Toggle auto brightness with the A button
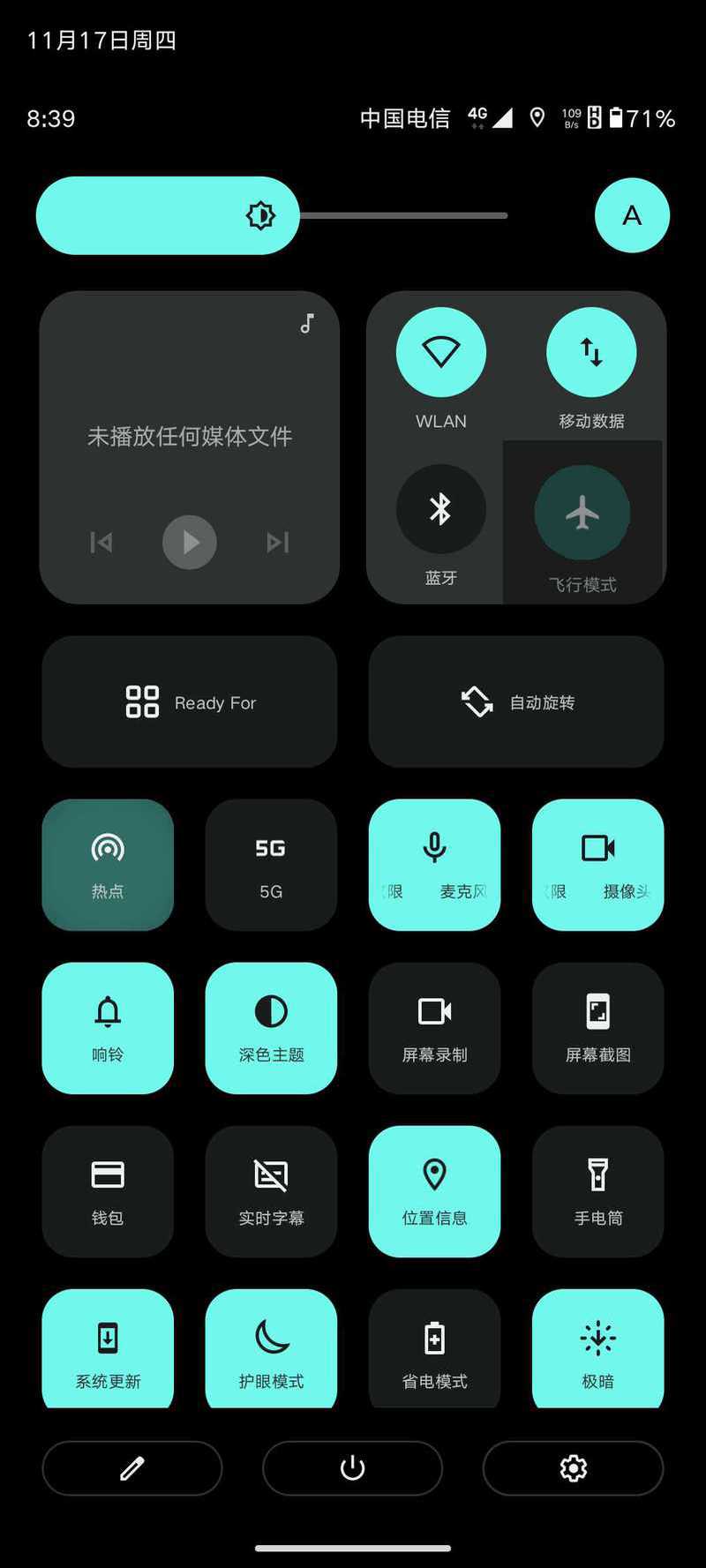This screenshot has width=706, height=1568. coord(632,215)
